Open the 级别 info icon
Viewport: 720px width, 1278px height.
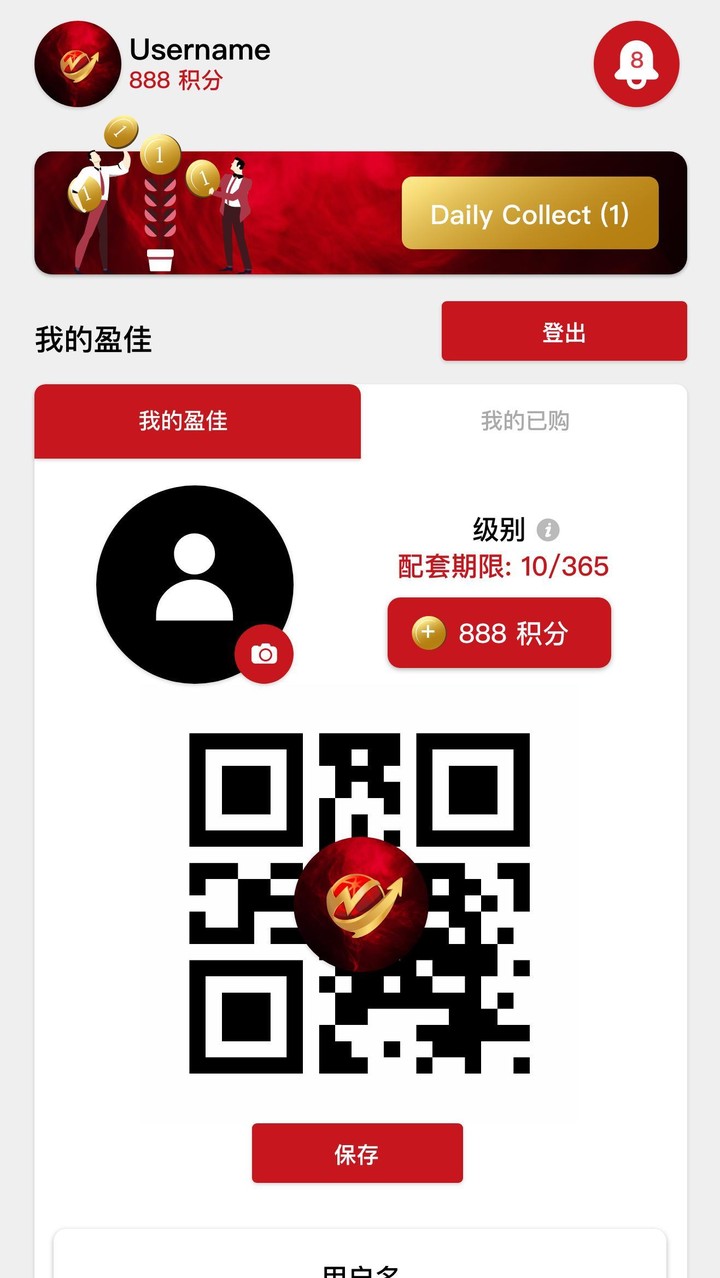pyautogui.click(x=548, y=530)
